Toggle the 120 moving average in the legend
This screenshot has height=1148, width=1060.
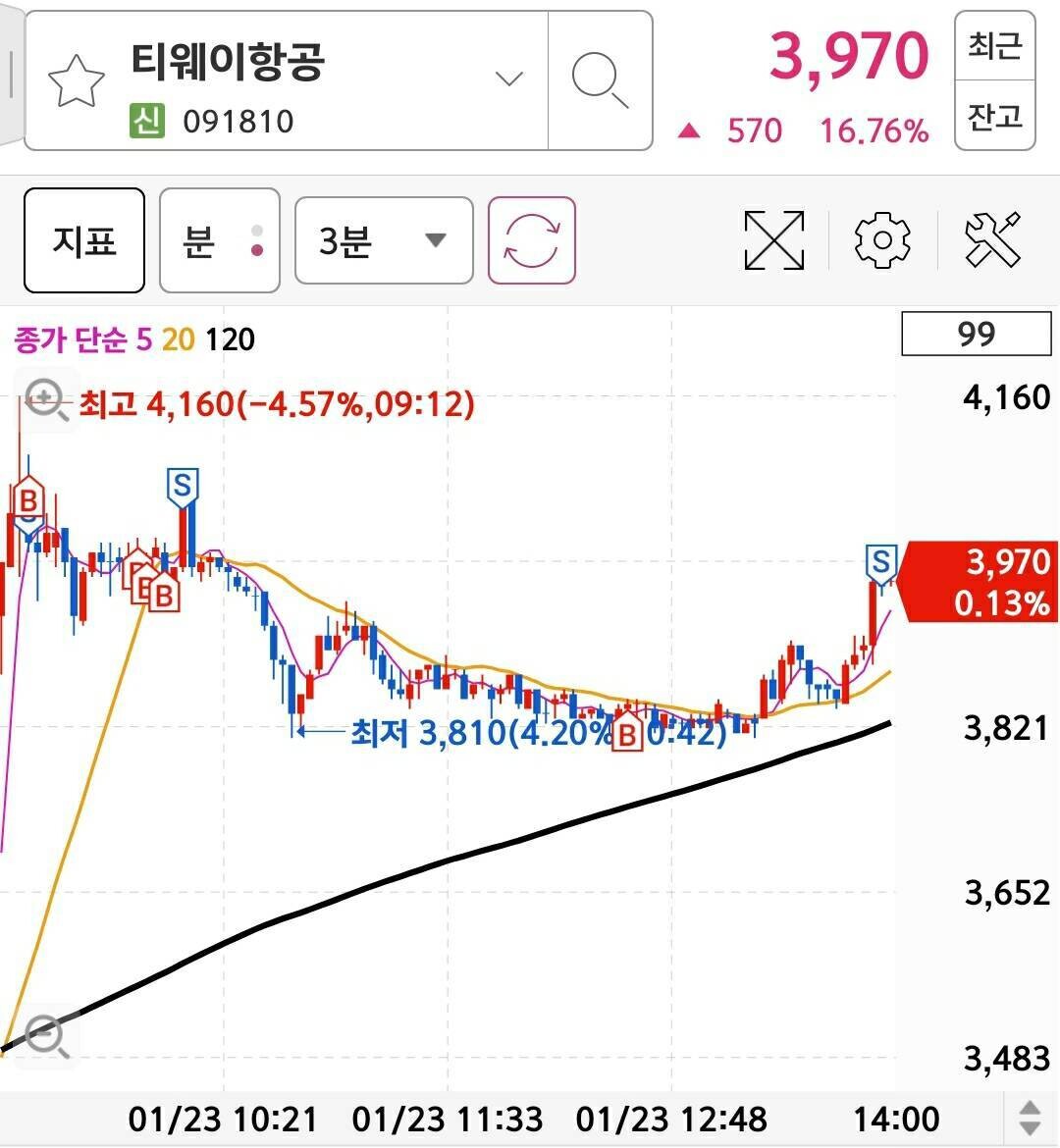click(x=232, y=340)
